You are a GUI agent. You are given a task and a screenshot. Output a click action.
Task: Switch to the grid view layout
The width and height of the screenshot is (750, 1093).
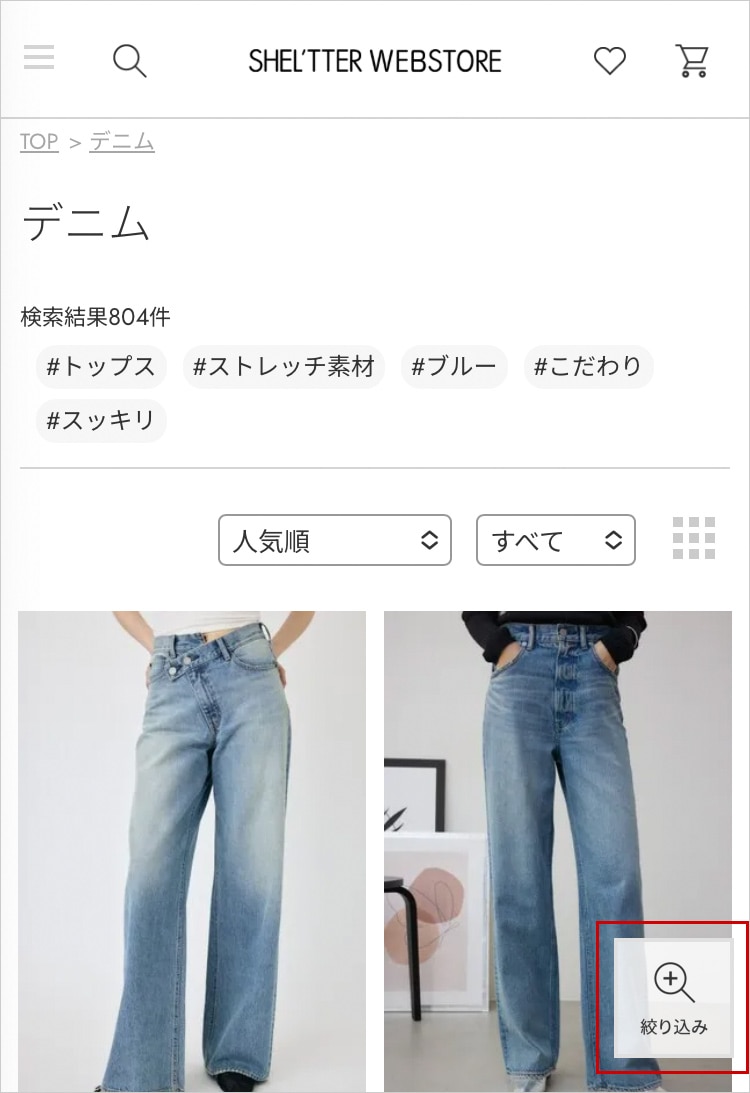pos(694,539)
